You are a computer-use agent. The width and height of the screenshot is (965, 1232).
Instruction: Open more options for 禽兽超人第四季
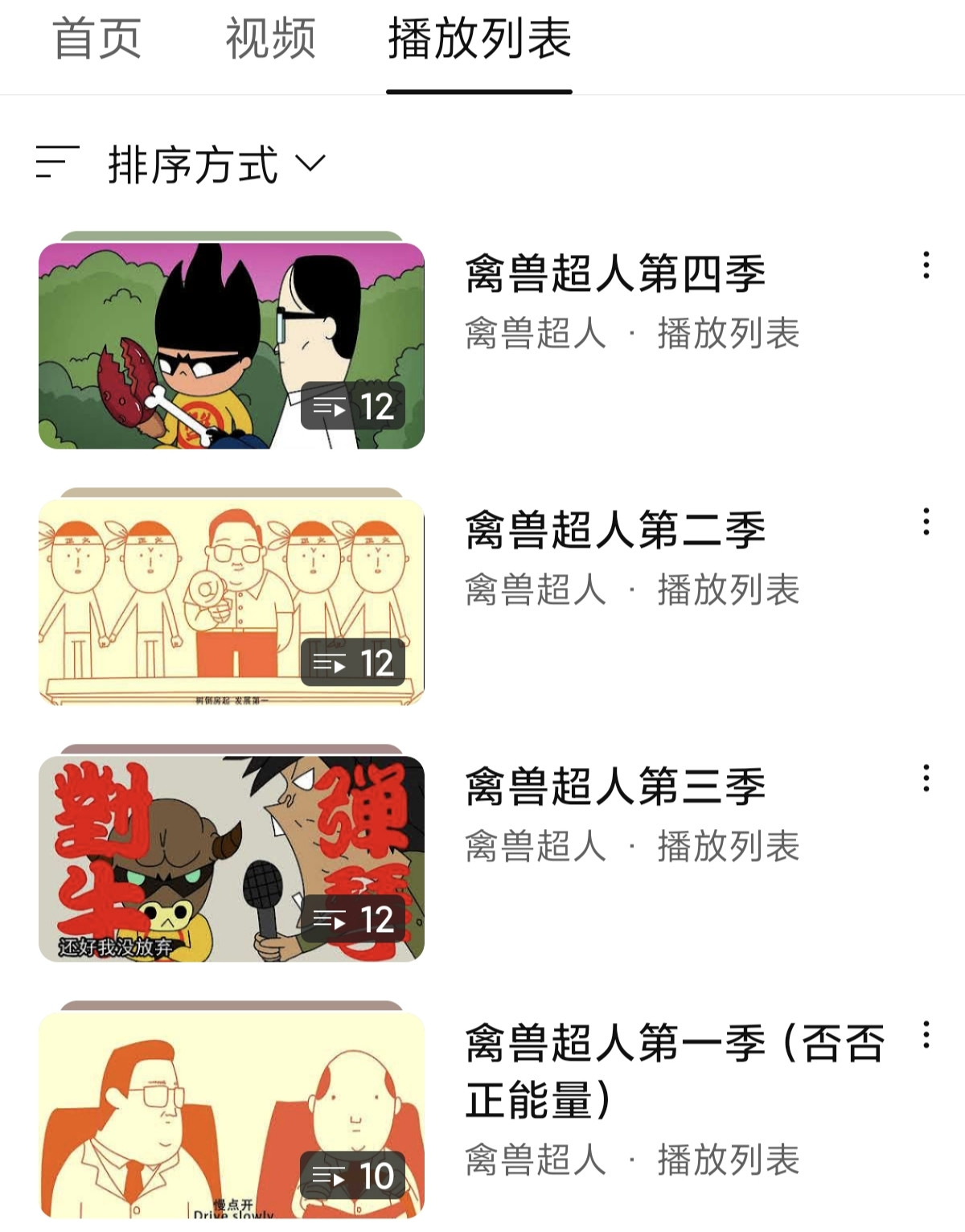(x=926, y=265)
